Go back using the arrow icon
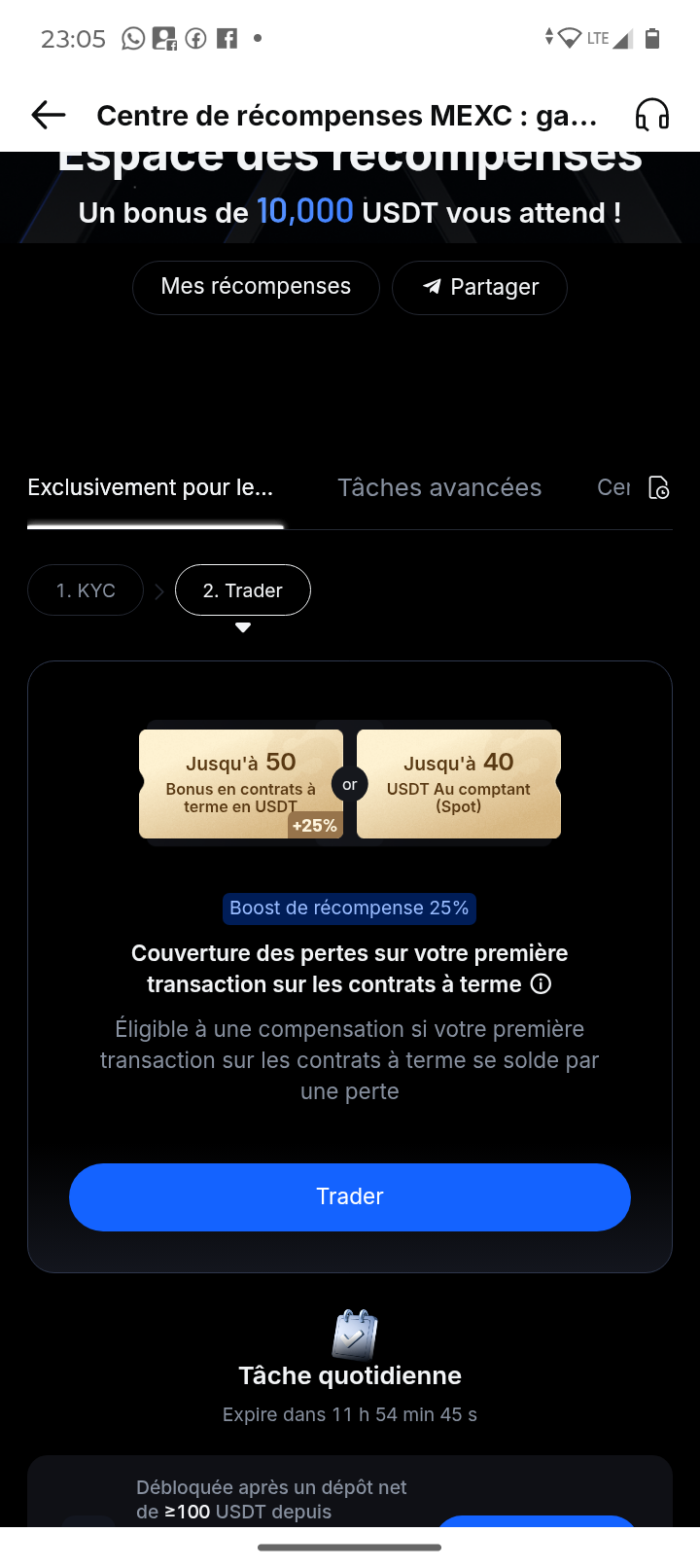Image resolution: width=700 pixels, height=1568 pixels. (x=48, y=115)
